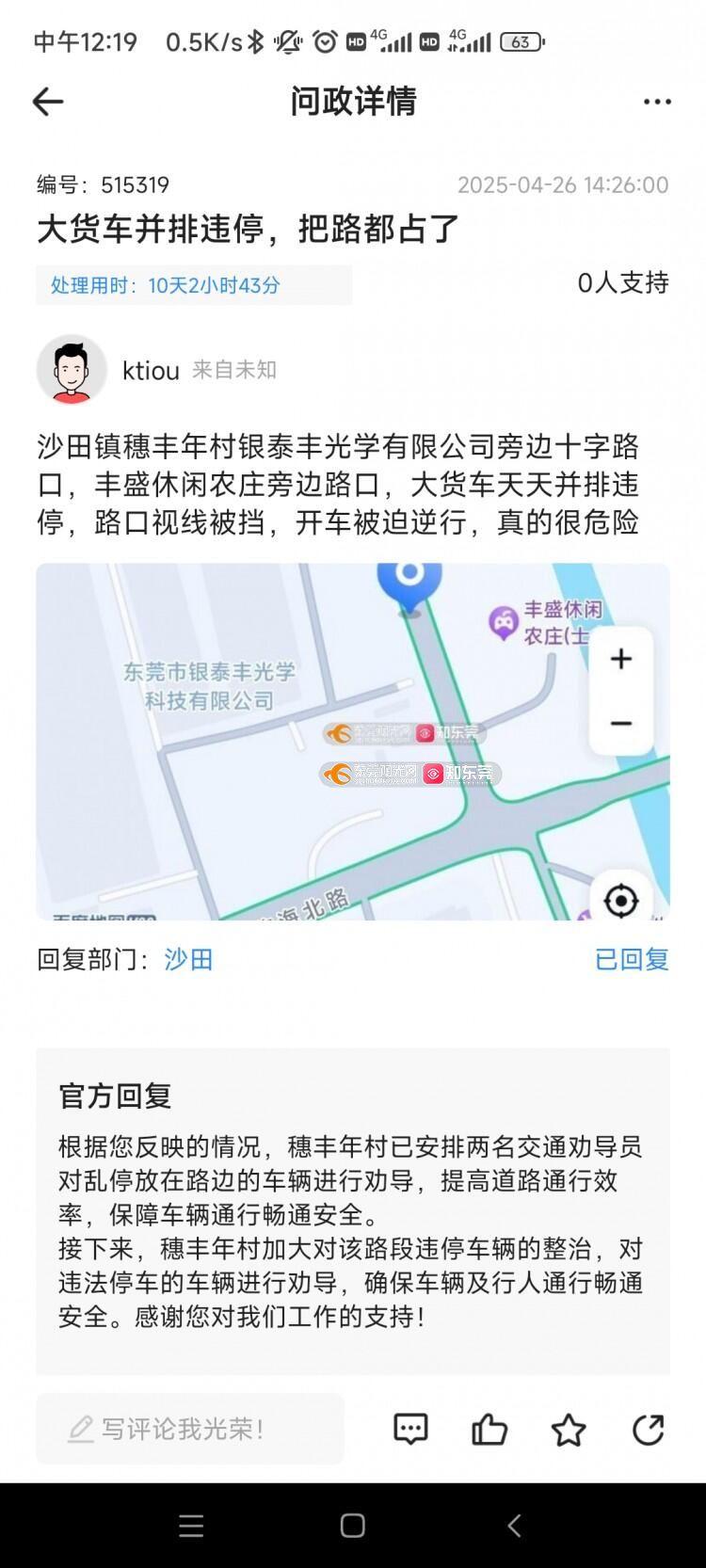Open ktiou's profile avatar
Screen dimensions: 706x1568
[72, 370]
